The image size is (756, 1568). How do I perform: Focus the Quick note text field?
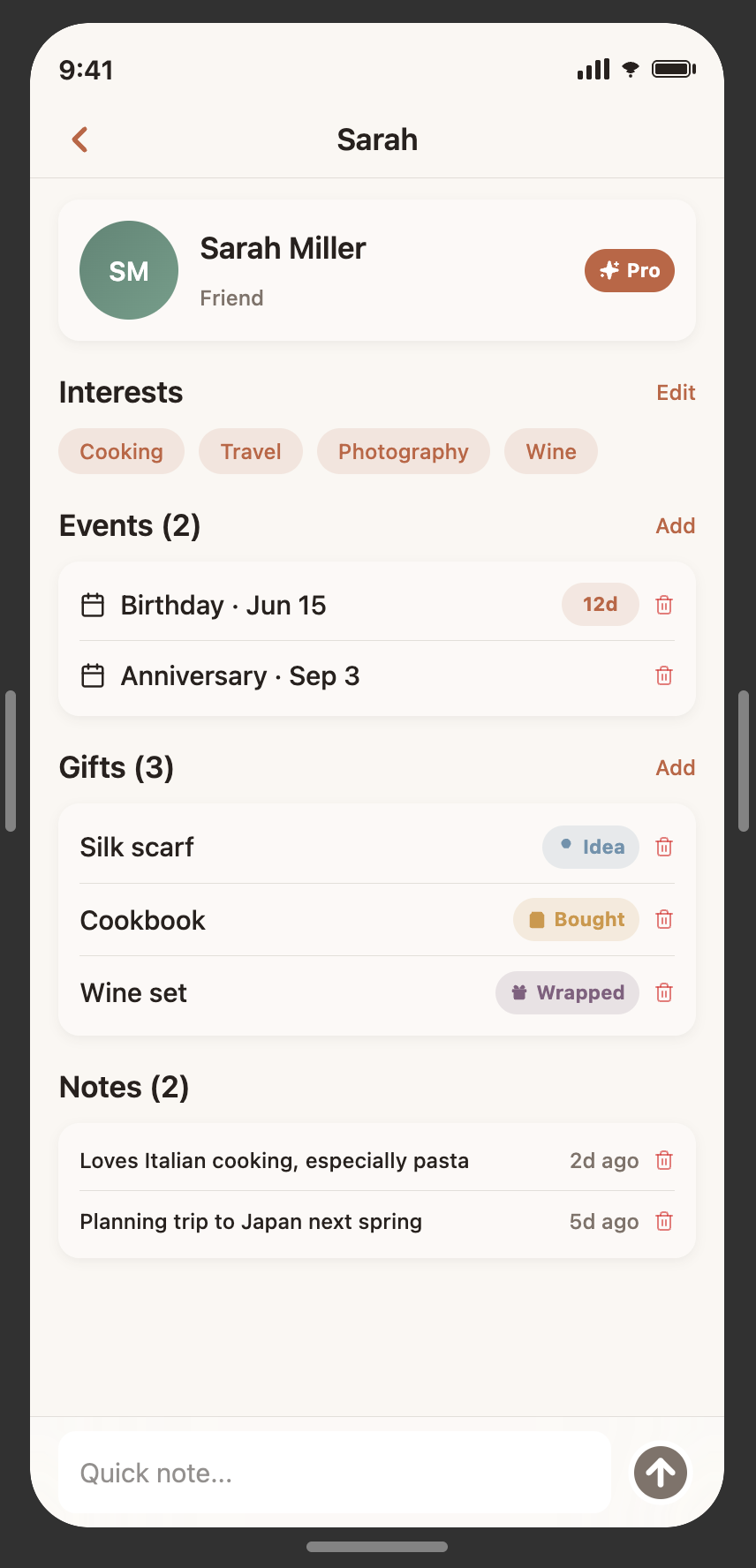(x=334, y=1473)
